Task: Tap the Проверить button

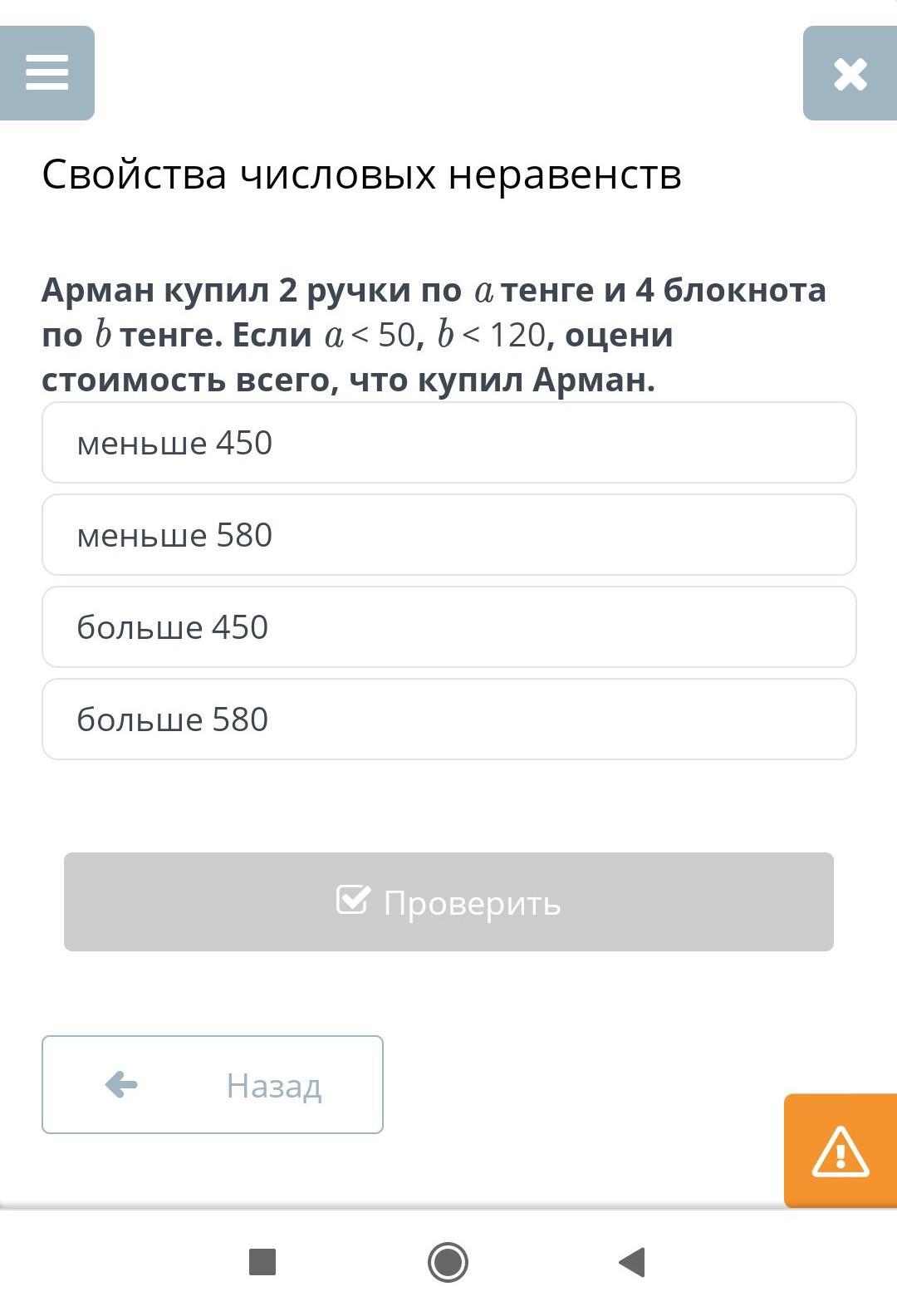Action: tap(448, 902)
